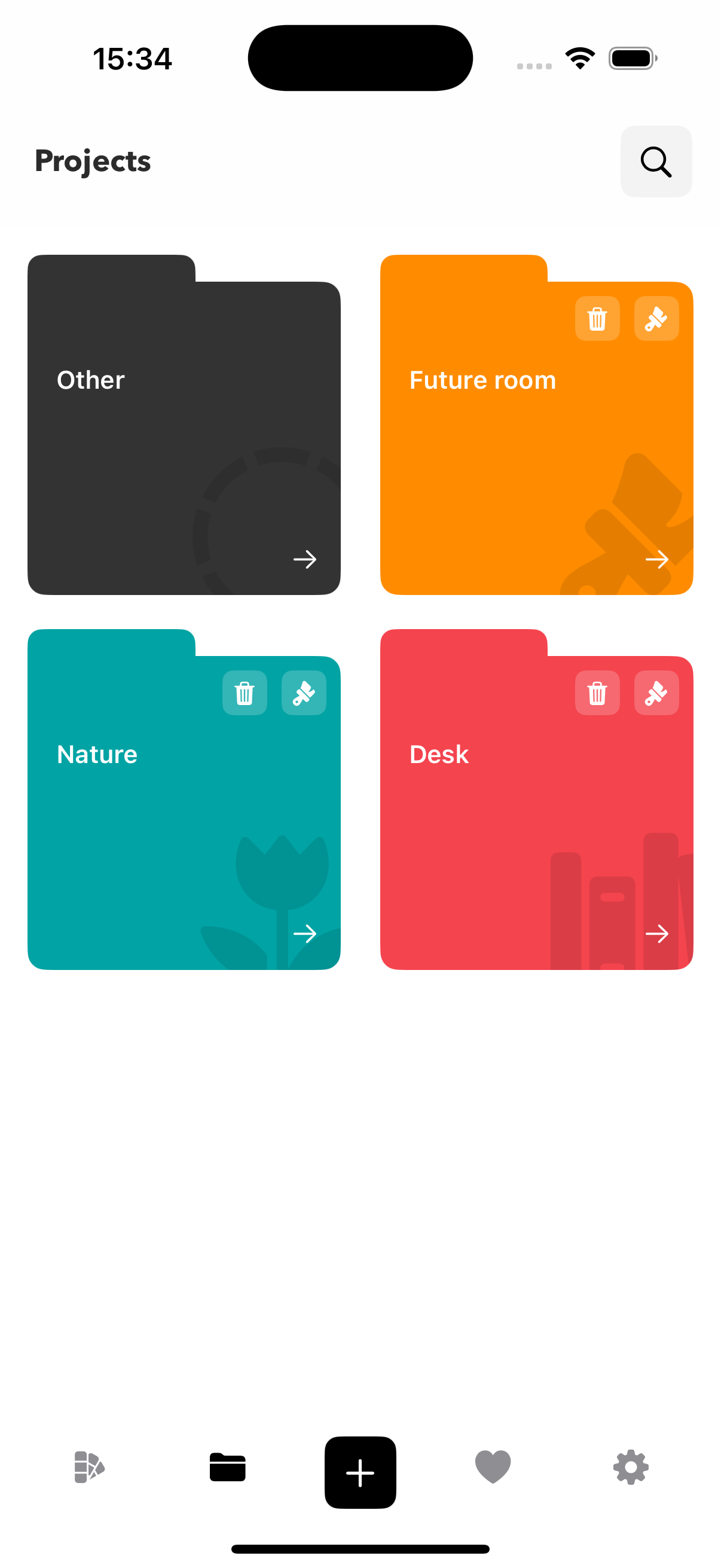The height and width of the screenshot is (1568, 721).
Task: Tap the paintbrush icon on Future room
Action: coord(656,318)
